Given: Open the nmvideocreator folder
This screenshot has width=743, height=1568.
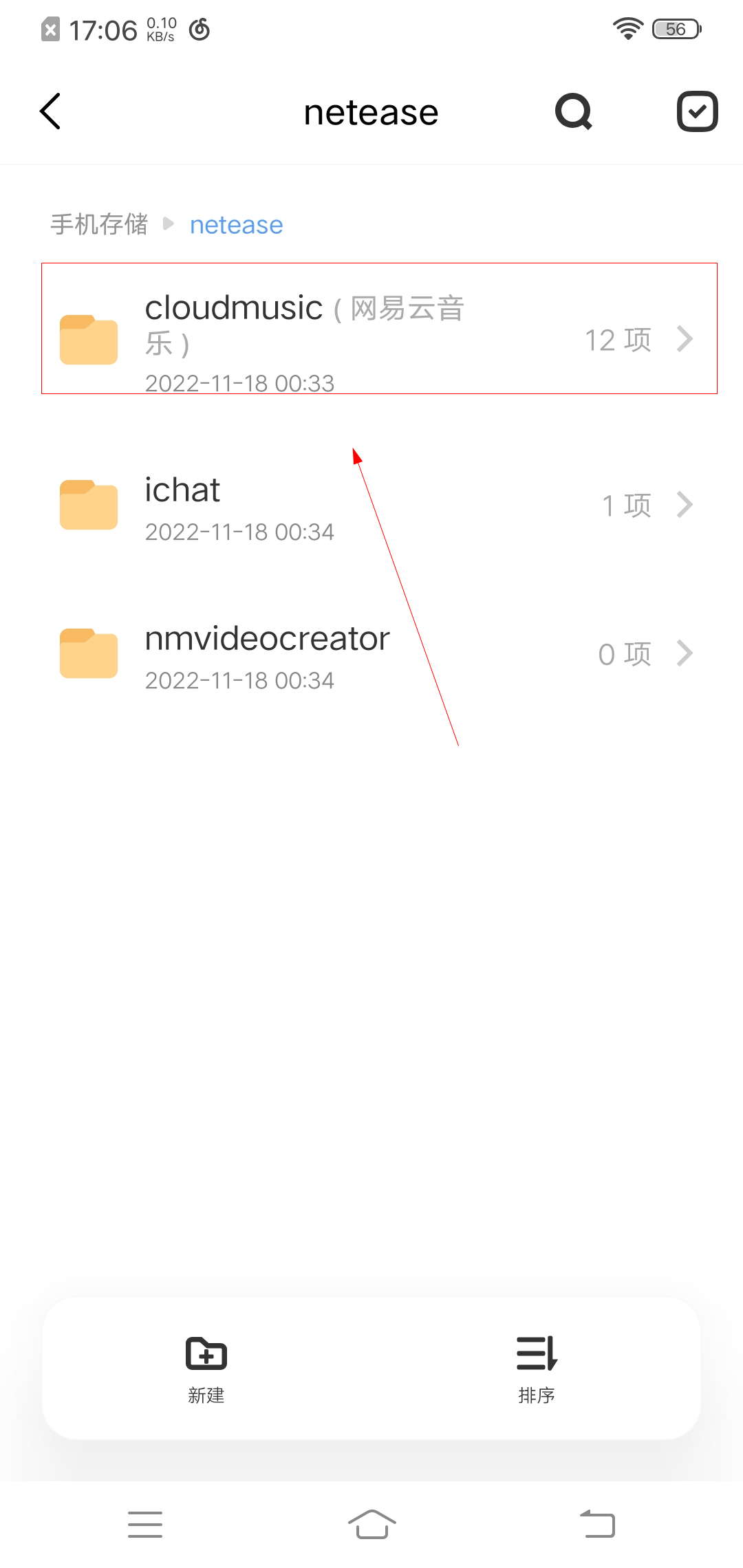Looking at the screenshot, I should 371,654.
